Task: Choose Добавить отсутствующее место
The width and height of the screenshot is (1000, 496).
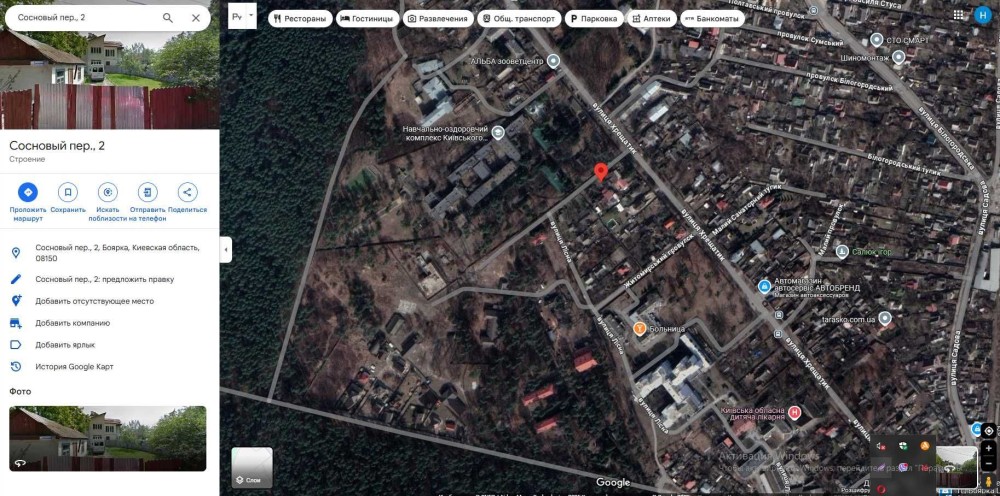Action: (94, 301)
